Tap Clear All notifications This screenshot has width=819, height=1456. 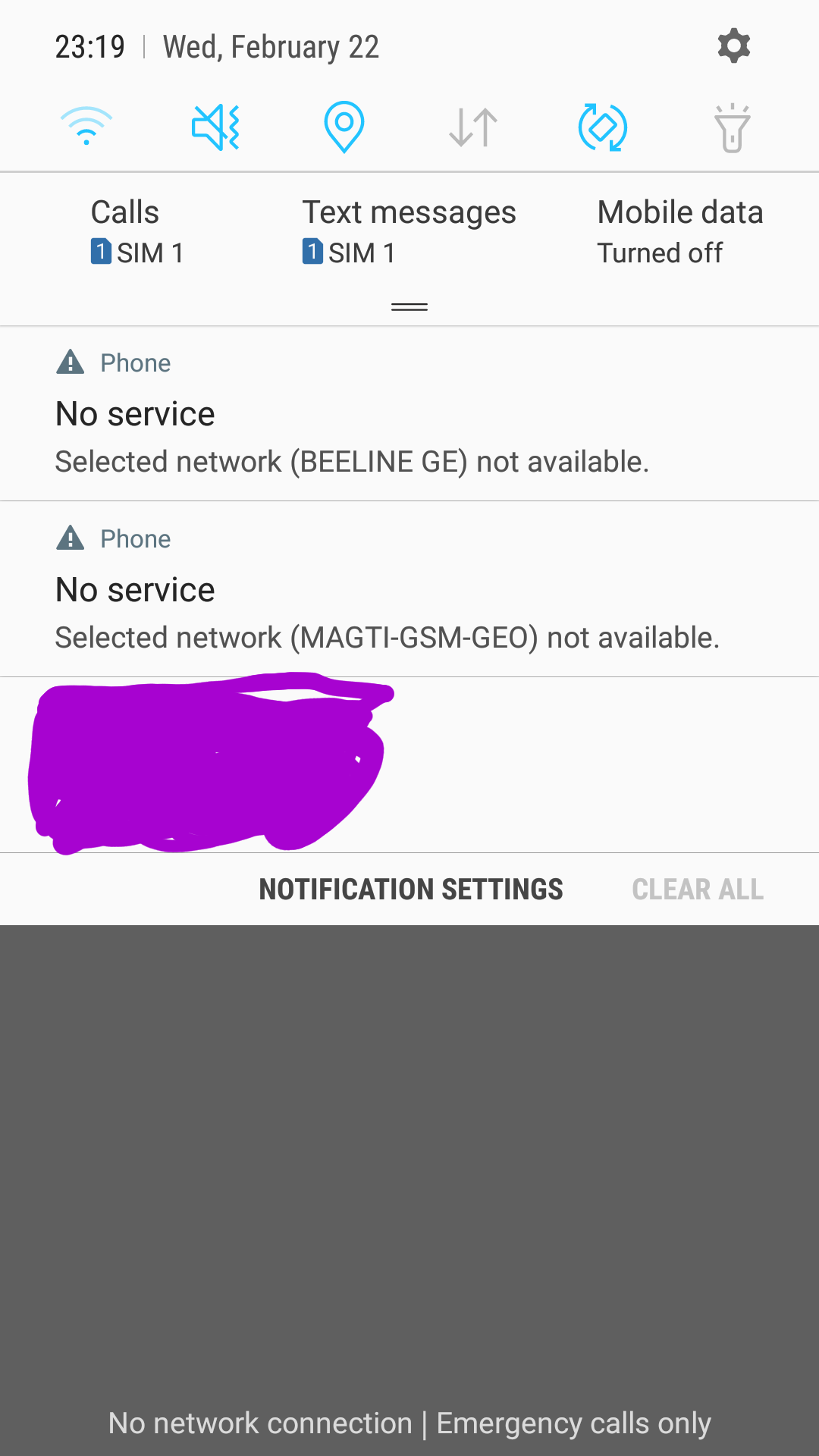click(x=698, y=890)
